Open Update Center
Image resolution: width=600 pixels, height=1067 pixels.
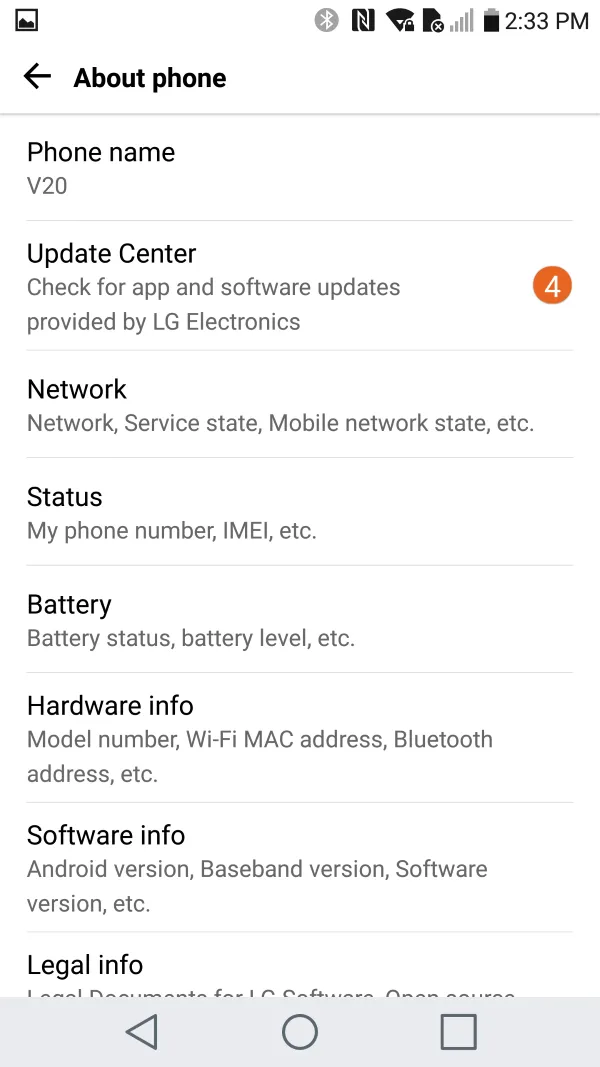[300, 286]
